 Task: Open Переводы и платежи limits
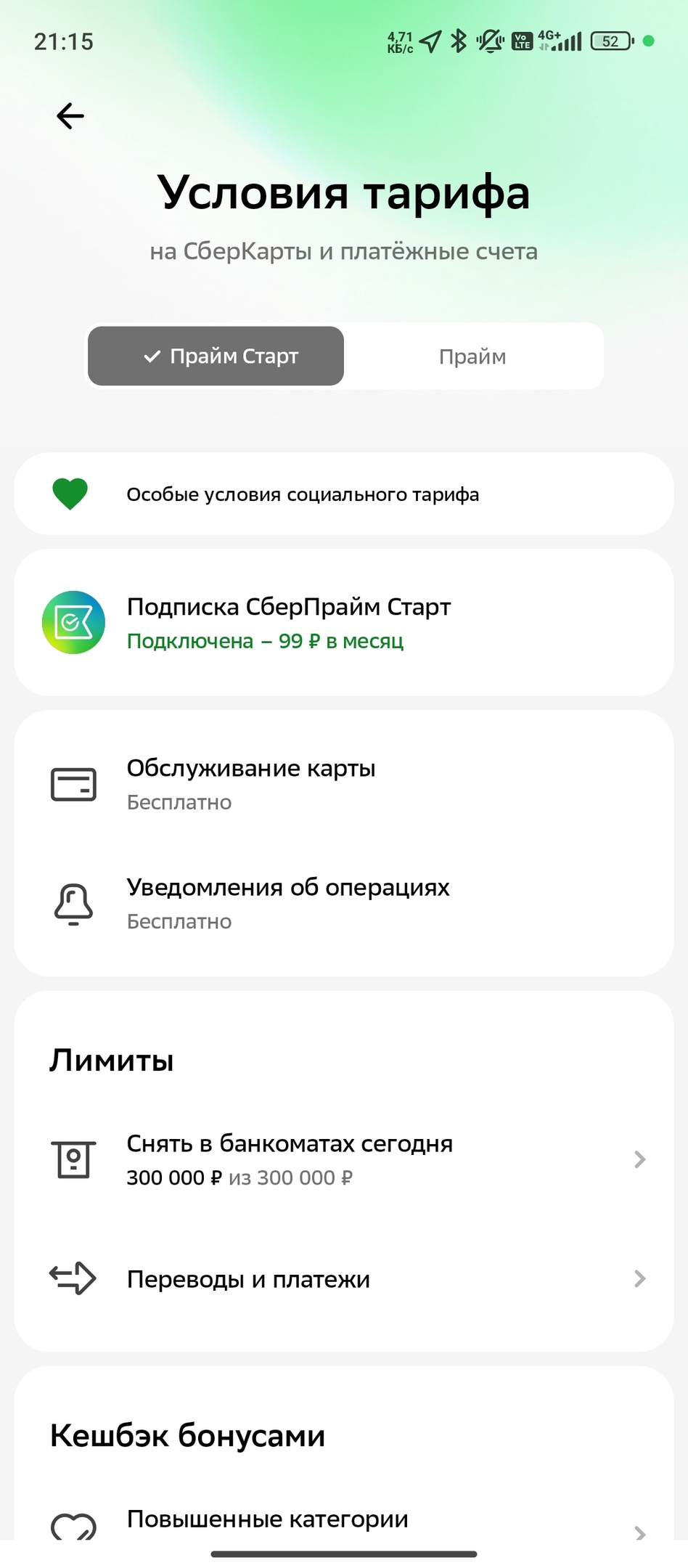click(x=344, y=1279)
